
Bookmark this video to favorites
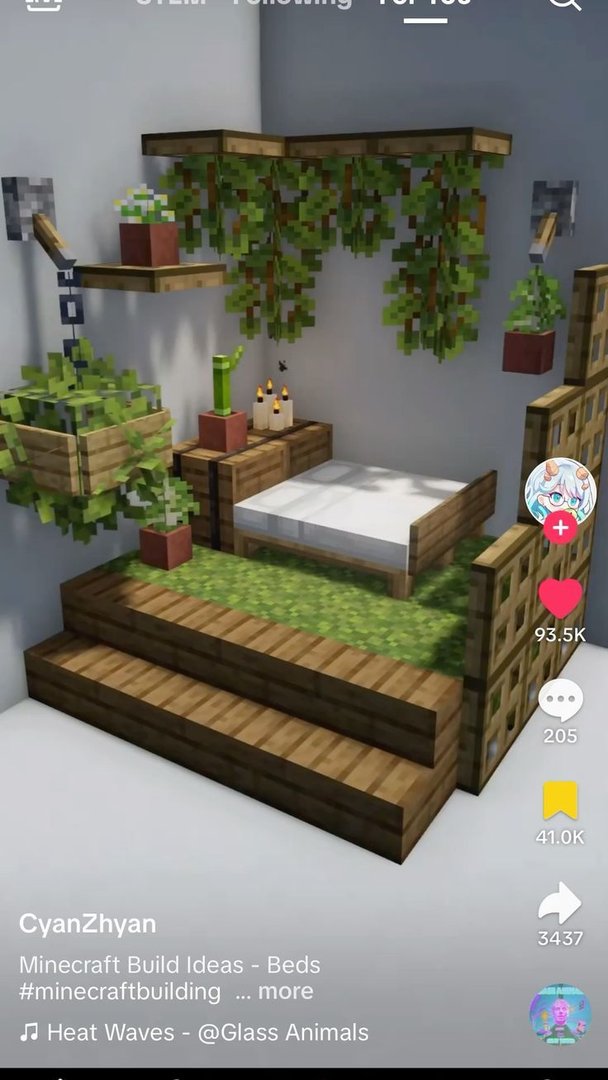[560, 800]
